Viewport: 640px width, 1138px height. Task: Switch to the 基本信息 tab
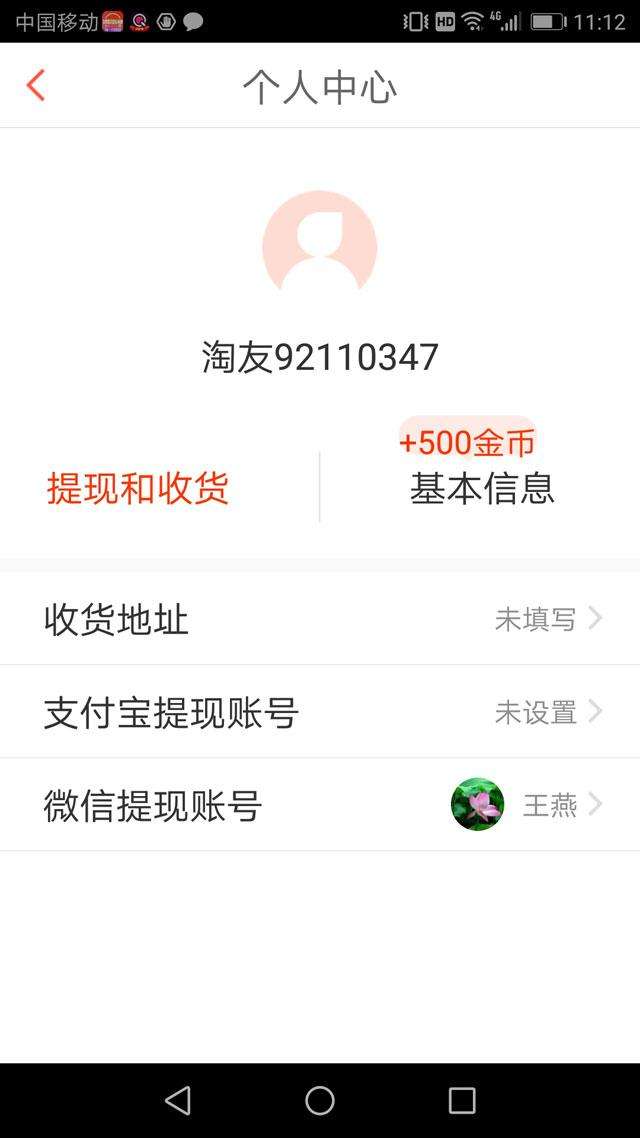(482, 487)
